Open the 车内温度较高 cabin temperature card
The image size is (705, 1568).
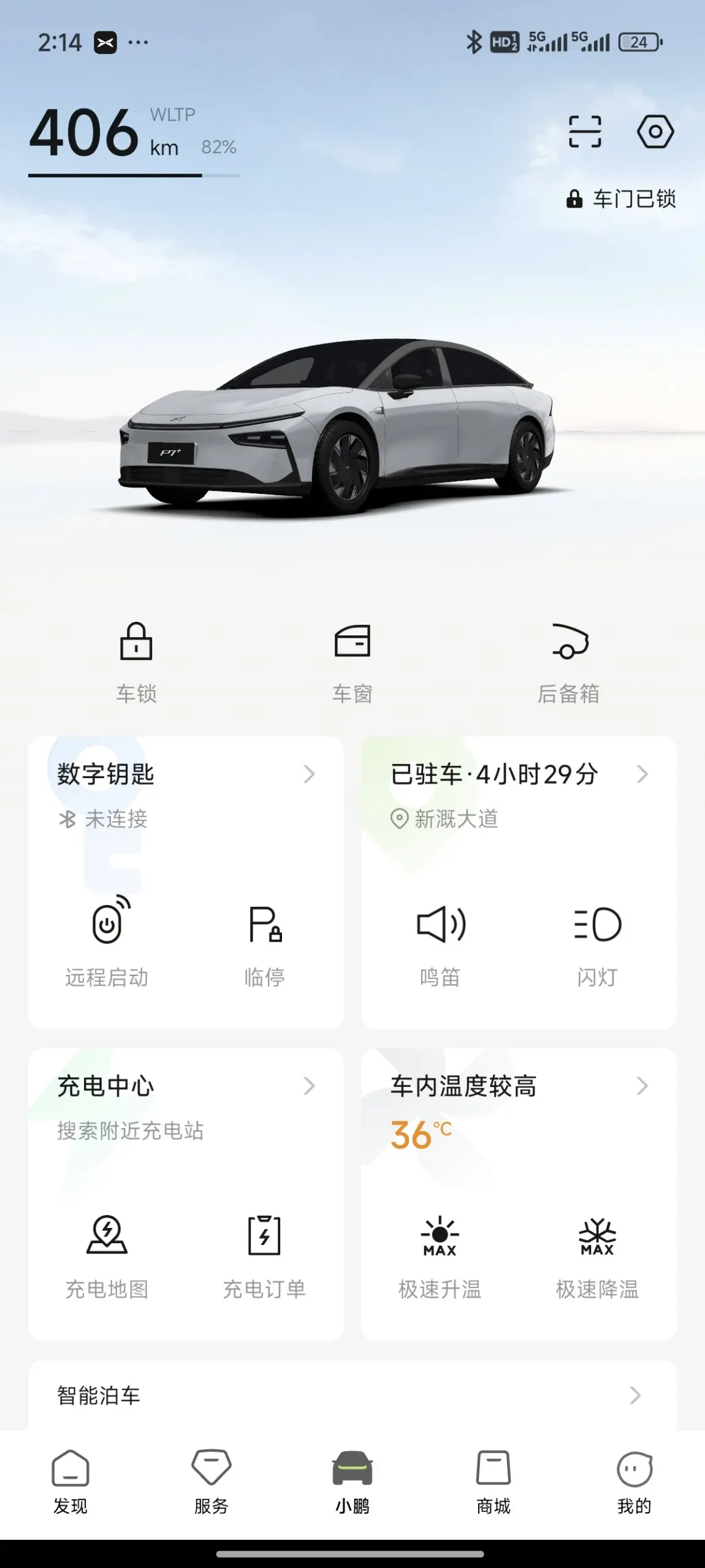(x=518, y=1086)
